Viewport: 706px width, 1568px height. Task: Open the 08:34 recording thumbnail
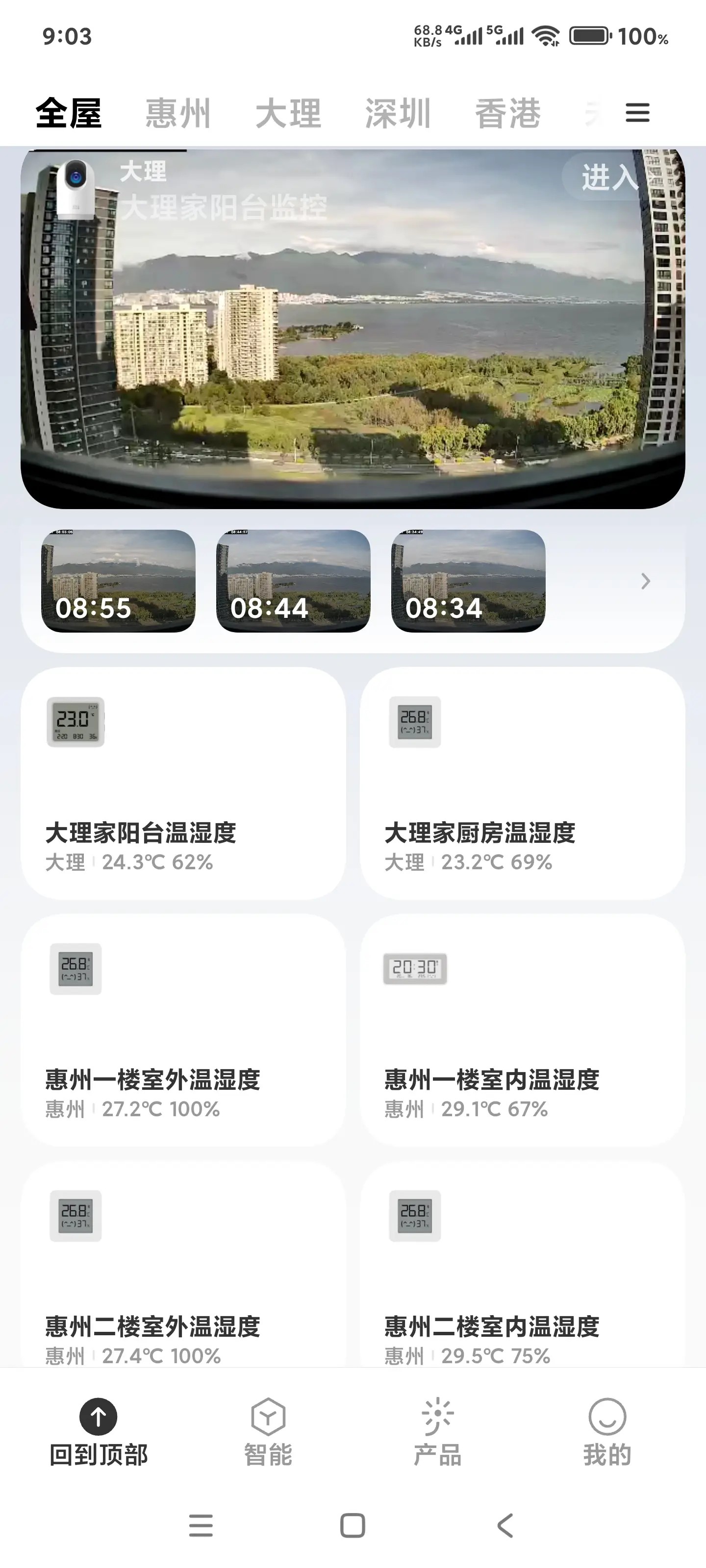(x=468, y=581)
